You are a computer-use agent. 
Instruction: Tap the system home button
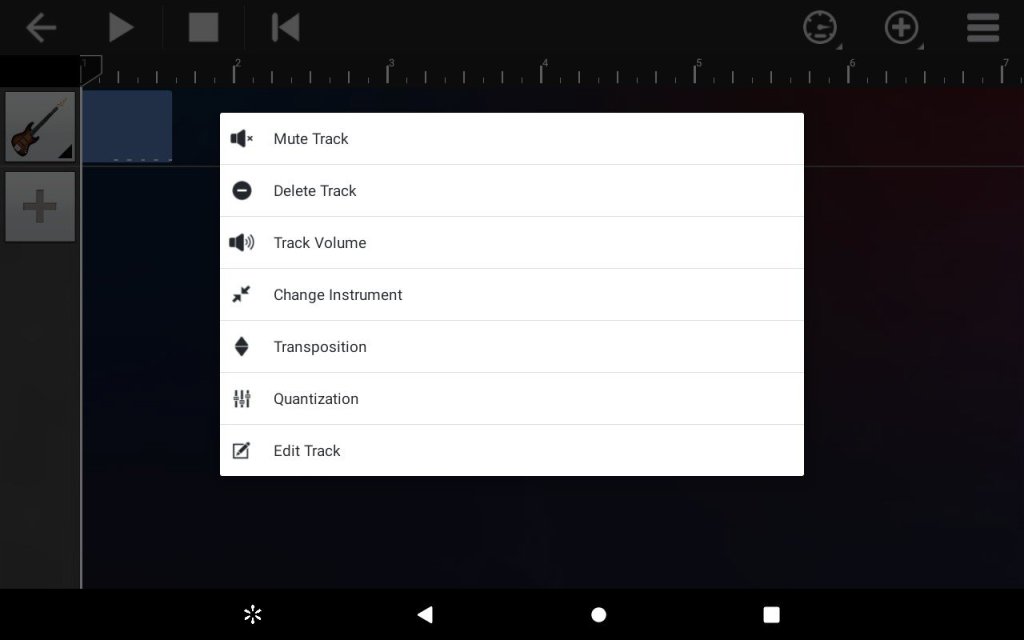tap(598, 614)
